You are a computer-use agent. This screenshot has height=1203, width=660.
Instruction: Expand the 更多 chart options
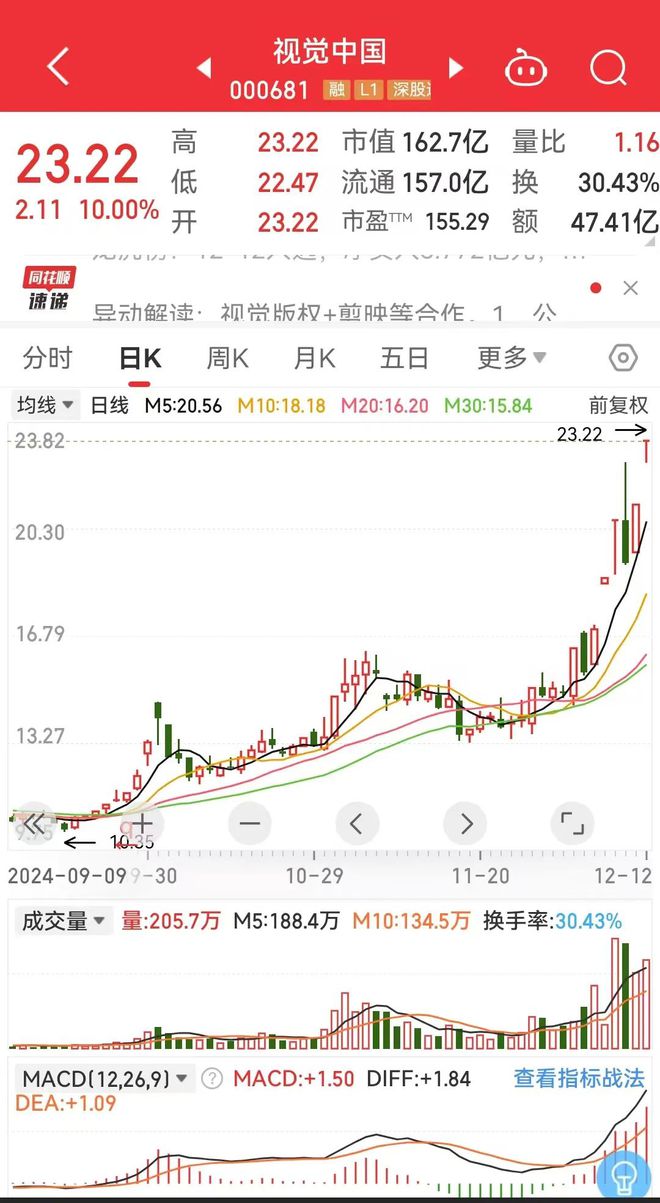coord(511,358)
